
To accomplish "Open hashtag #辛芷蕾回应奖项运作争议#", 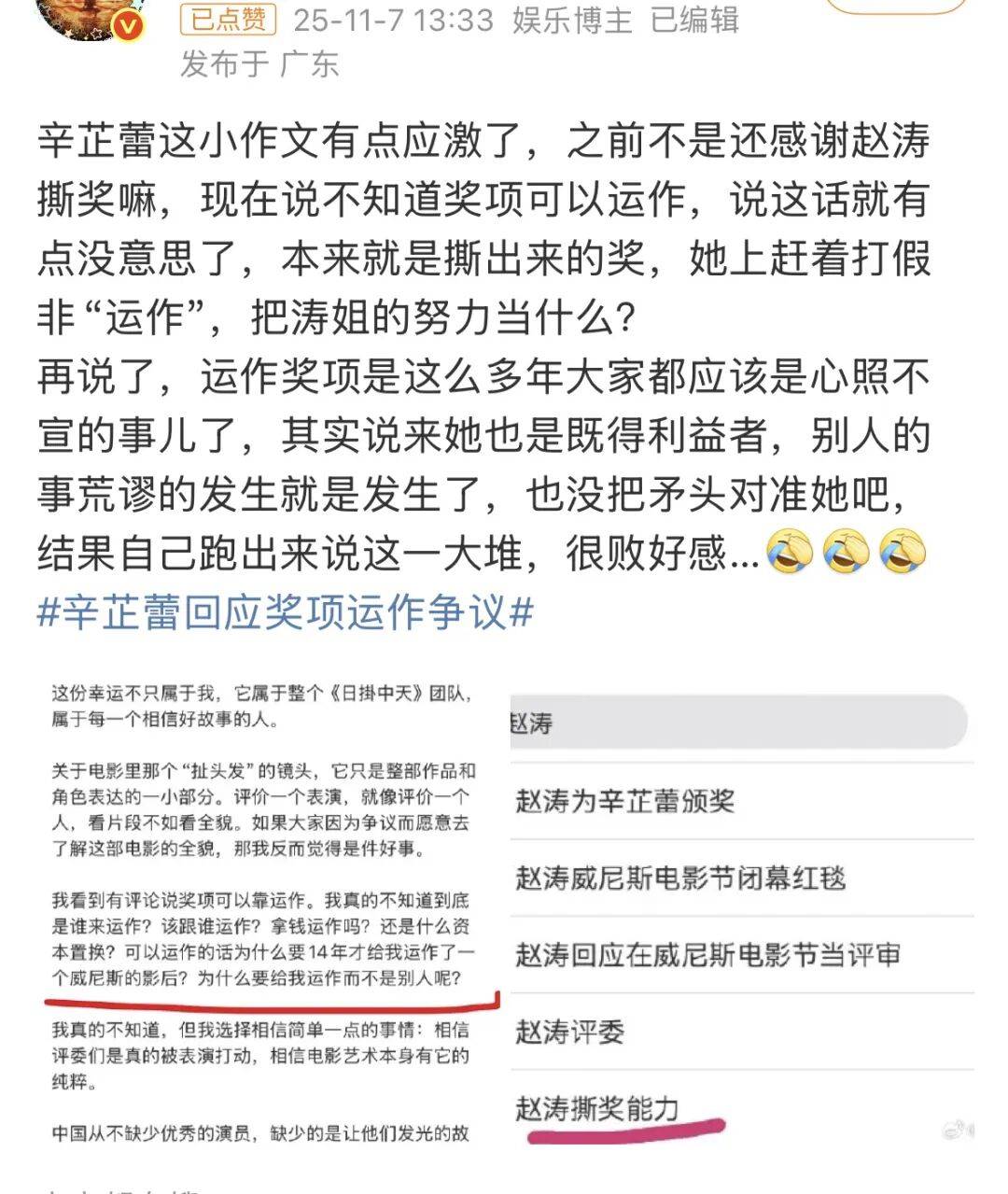I will [285, 613].
